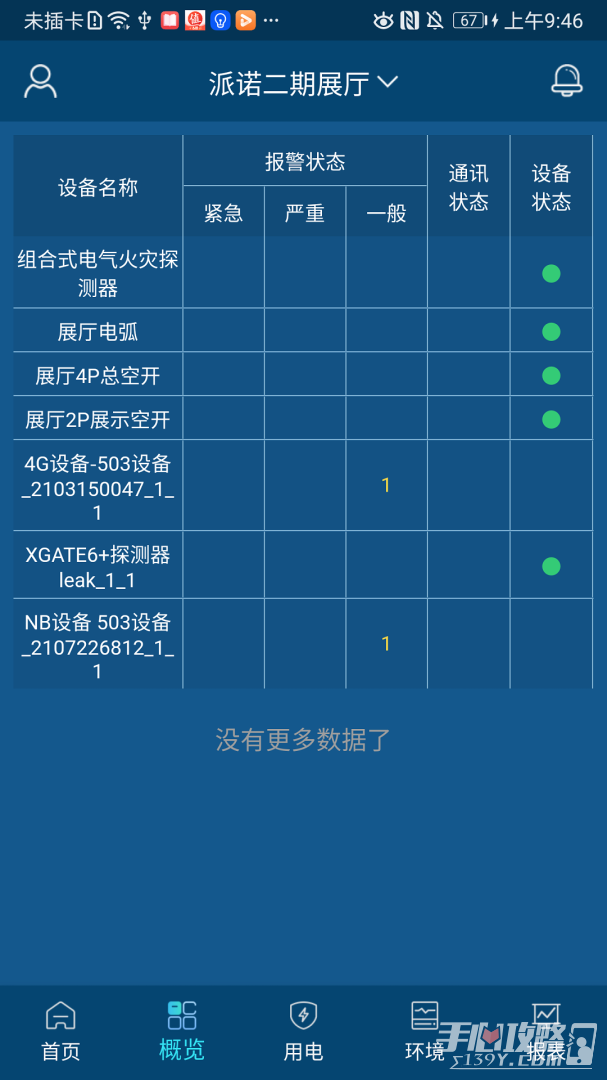607x1080 pixels.
Task: Open the NB设备 503设备 row
Action: coord(303,643)
